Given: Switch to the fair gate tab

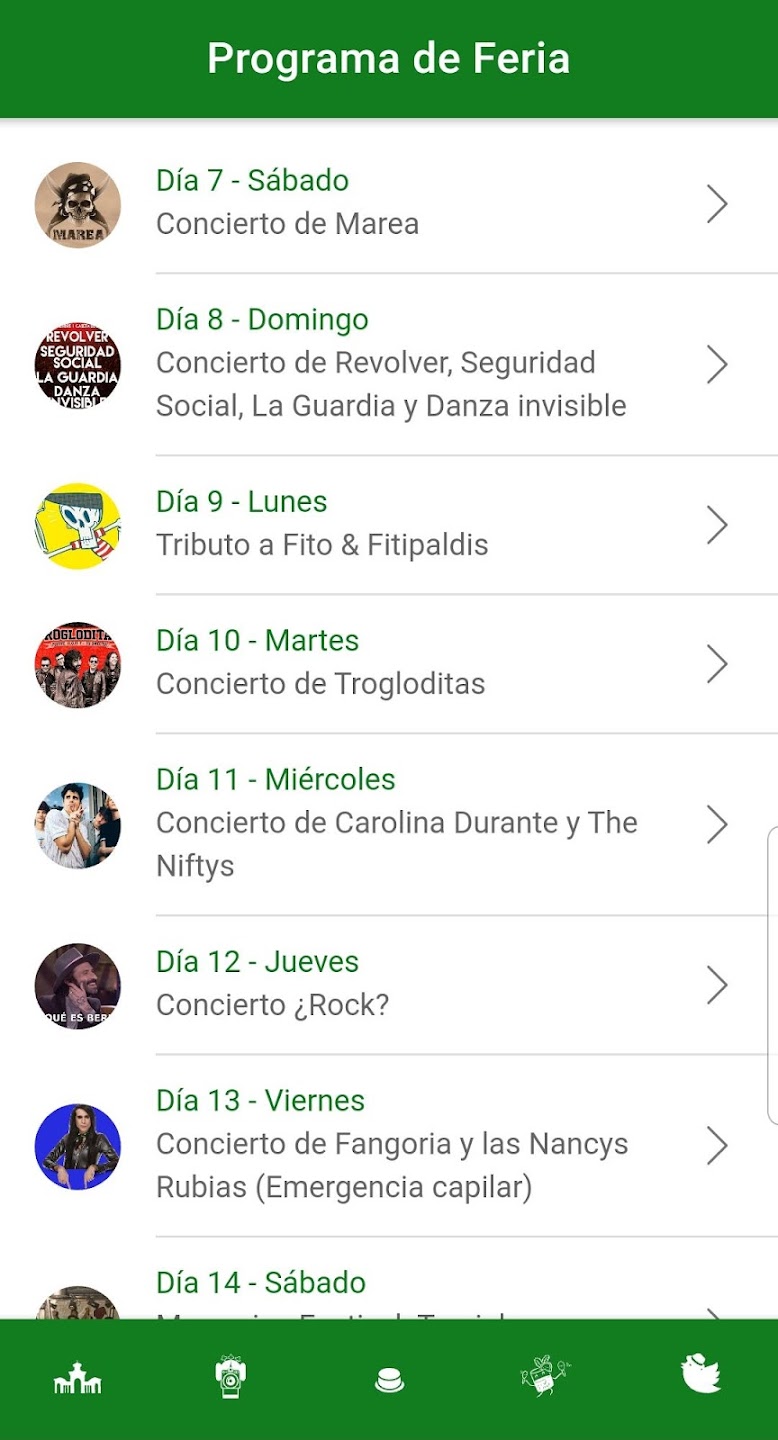Looking at the screenshot, I should tap(78, 1380).
